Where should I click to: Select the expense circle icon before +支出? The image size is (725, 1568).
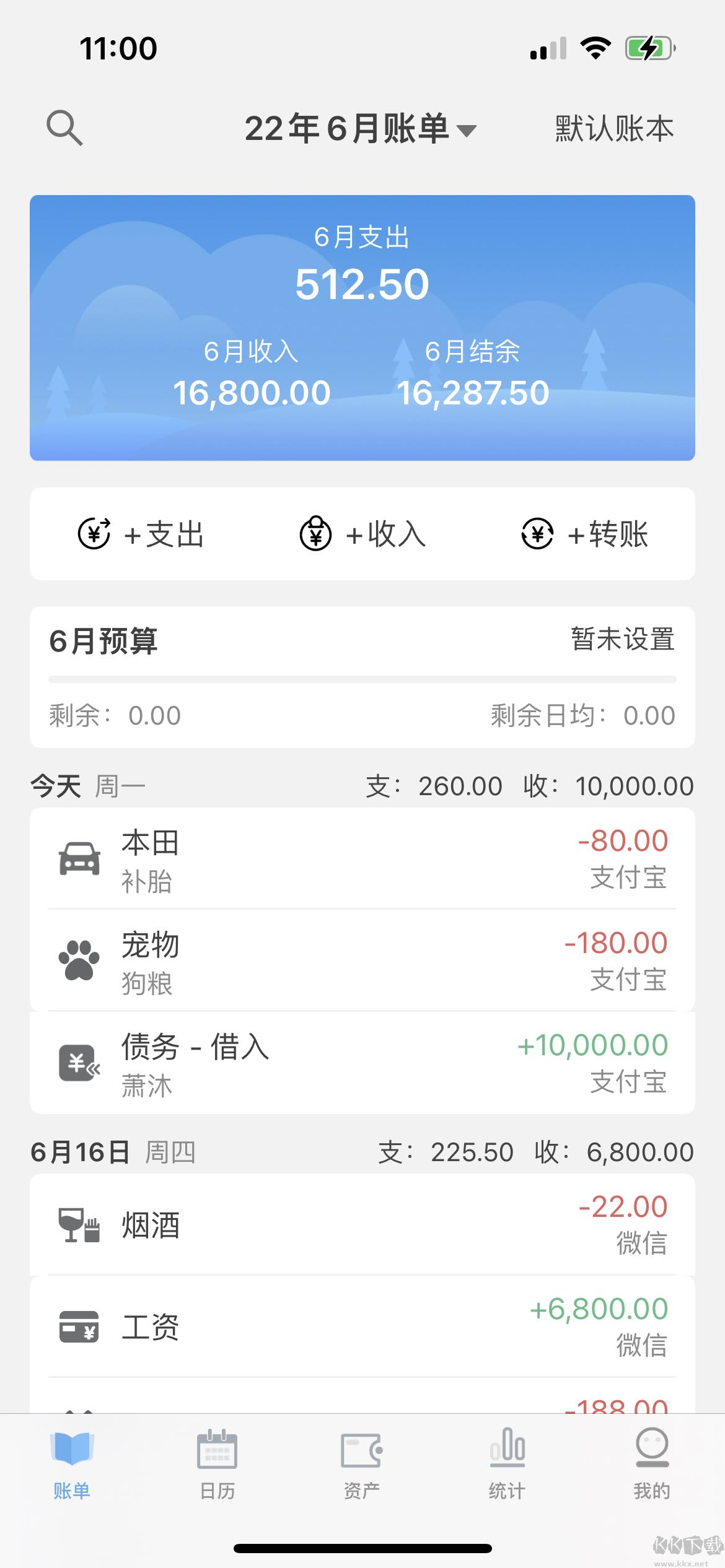93,534
